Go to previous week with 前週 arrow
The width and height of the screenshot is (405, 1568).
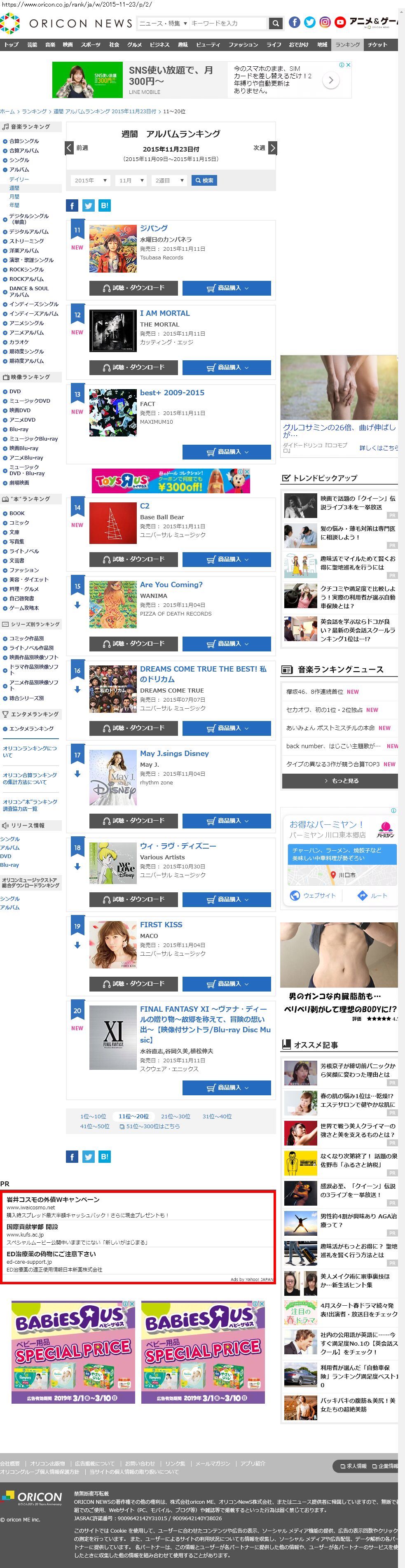click(70, 148)
